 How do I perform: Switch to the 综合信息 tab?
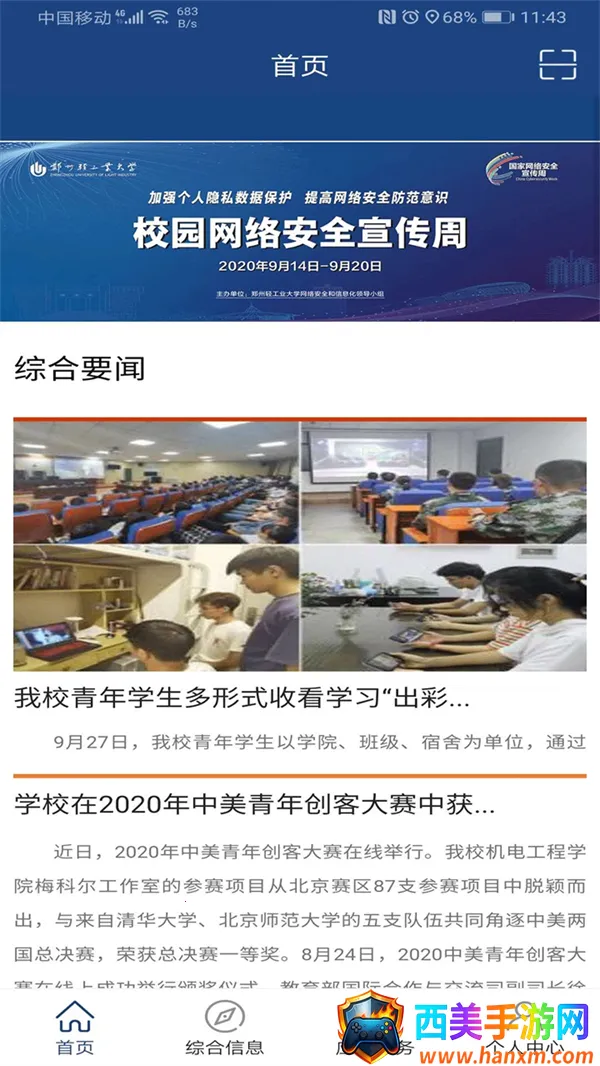(225, 1028)
